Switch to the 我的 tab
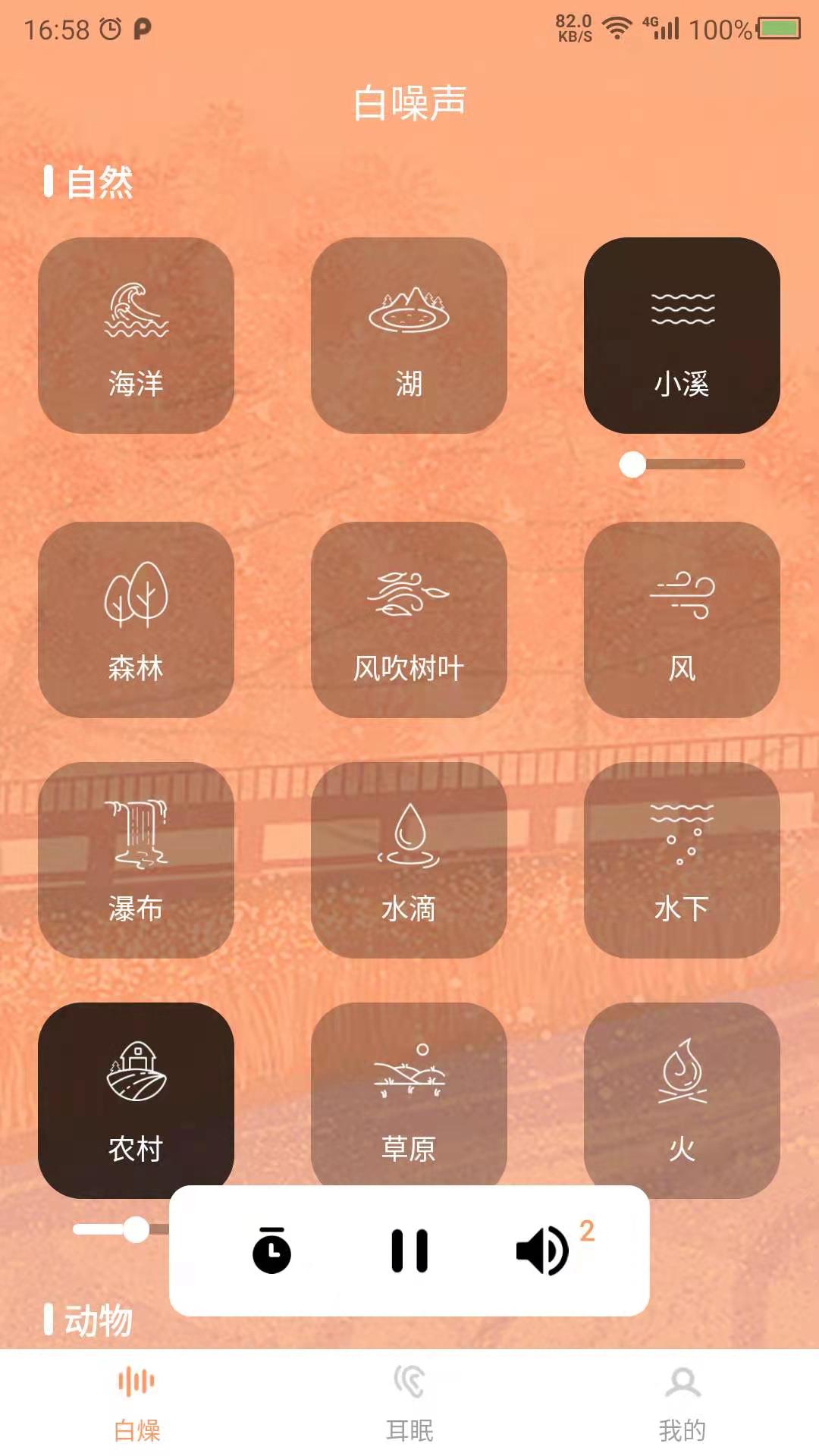 (682, 1403)
